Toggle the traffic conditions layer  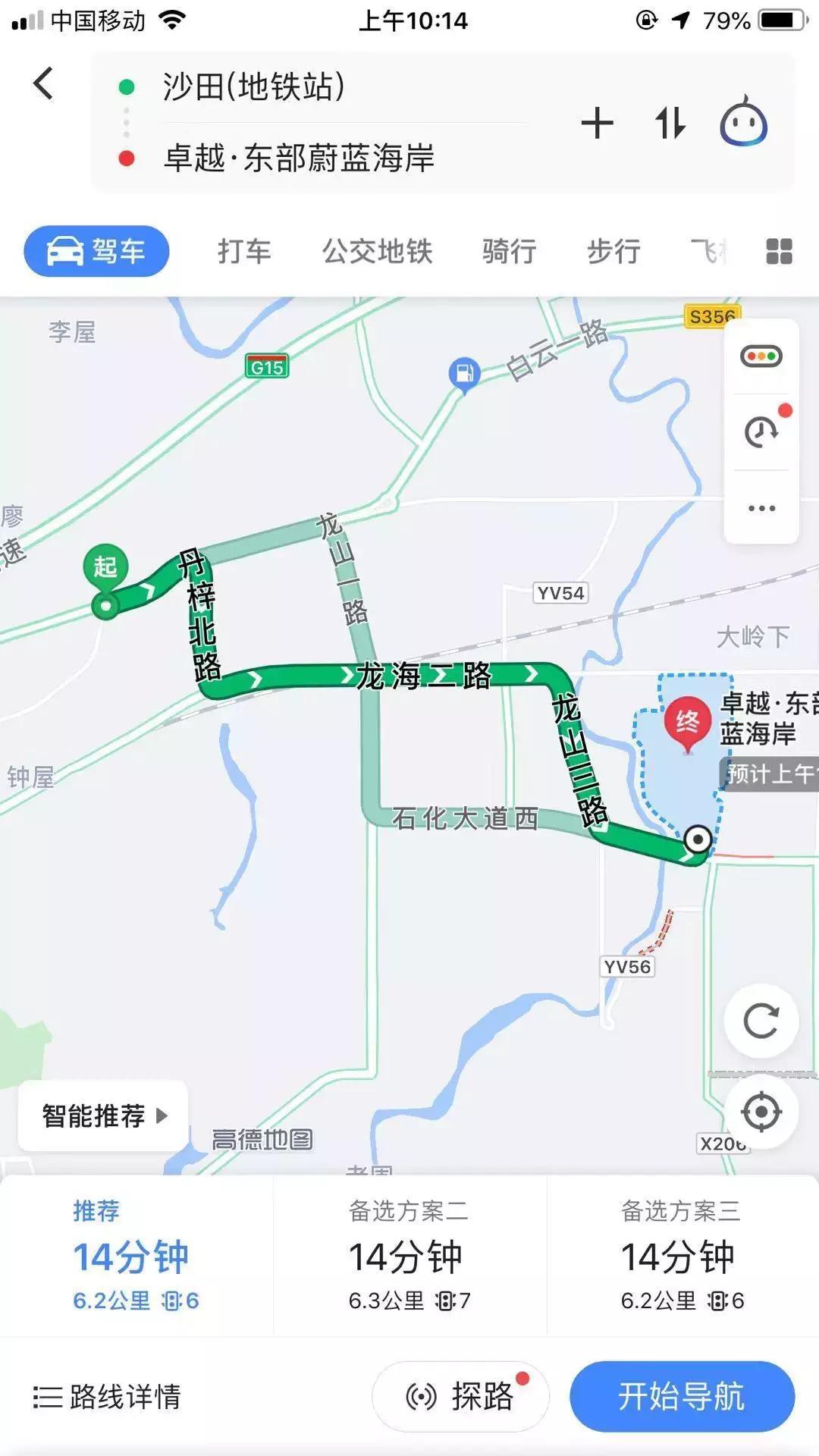[761, 356]
